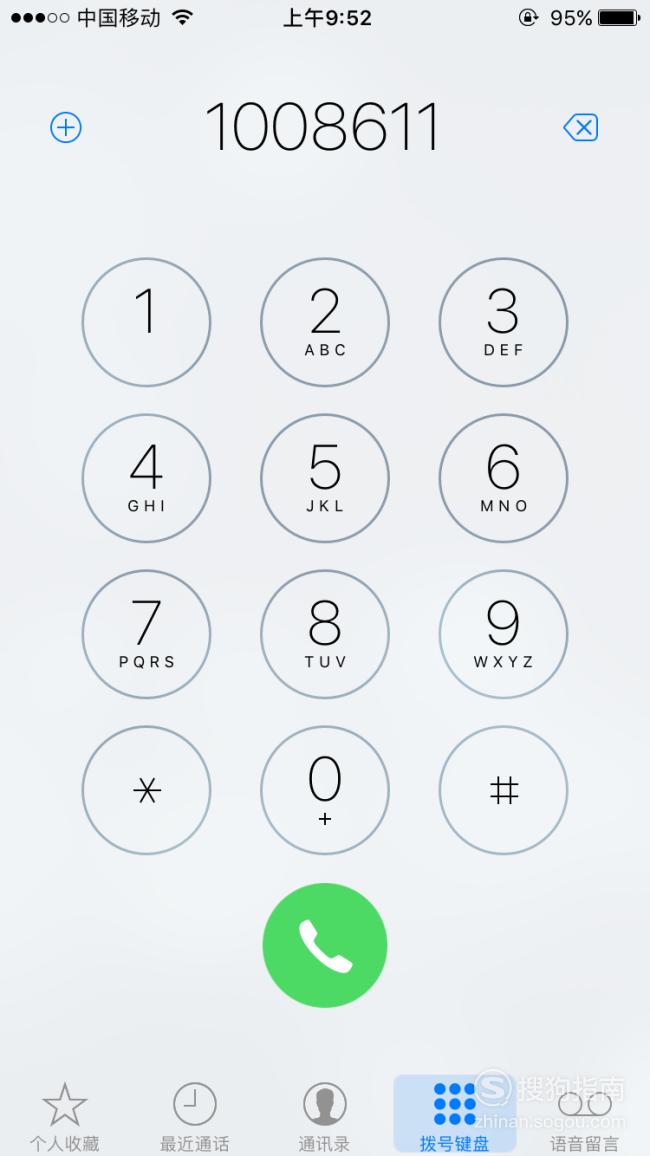Call 1008611 with the green button

point(325,945)
